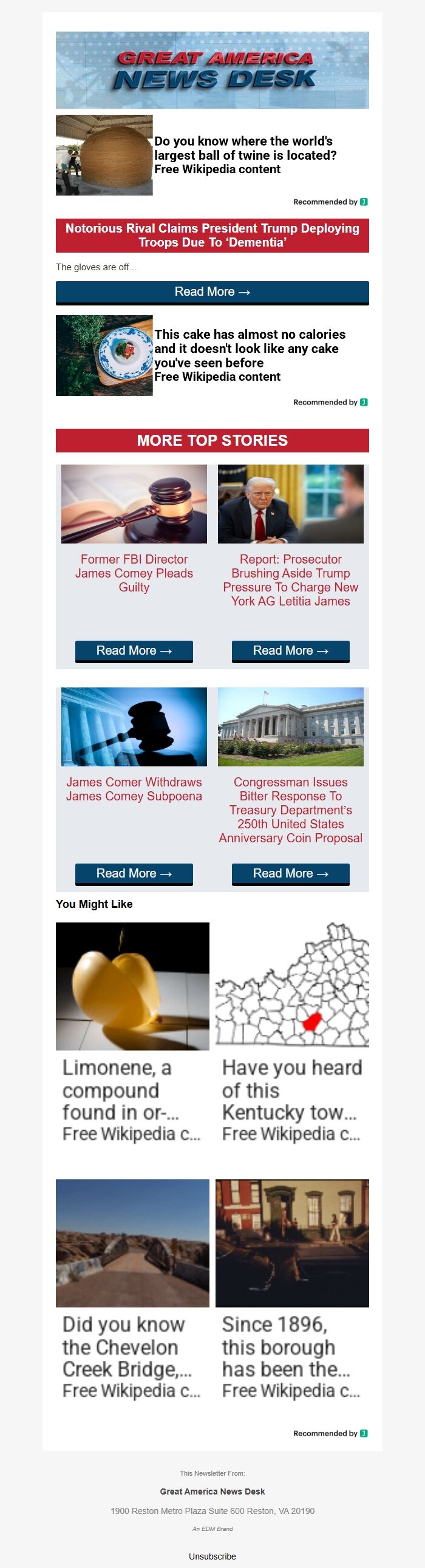Tap Read More under 'The gloves are off'
The image size is (425, 1568).
click(212, 292)
